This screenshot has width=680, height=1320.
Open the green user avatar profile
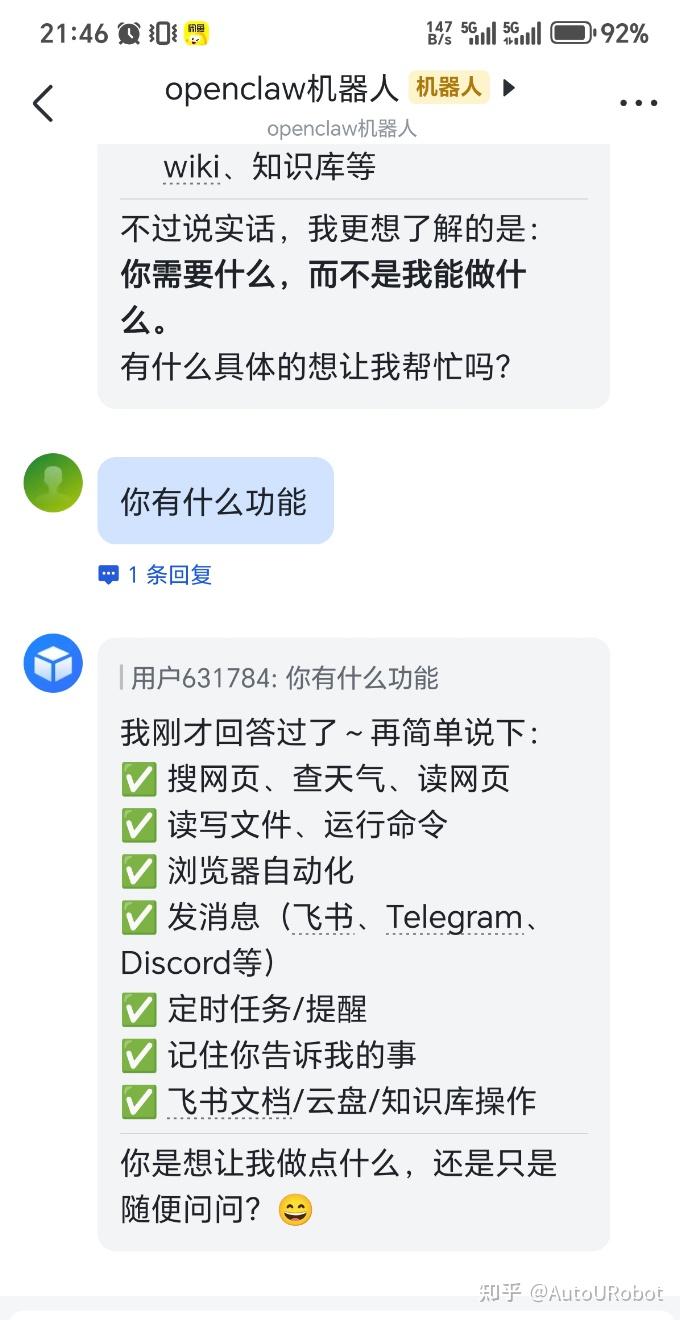[x=53, y=483]
